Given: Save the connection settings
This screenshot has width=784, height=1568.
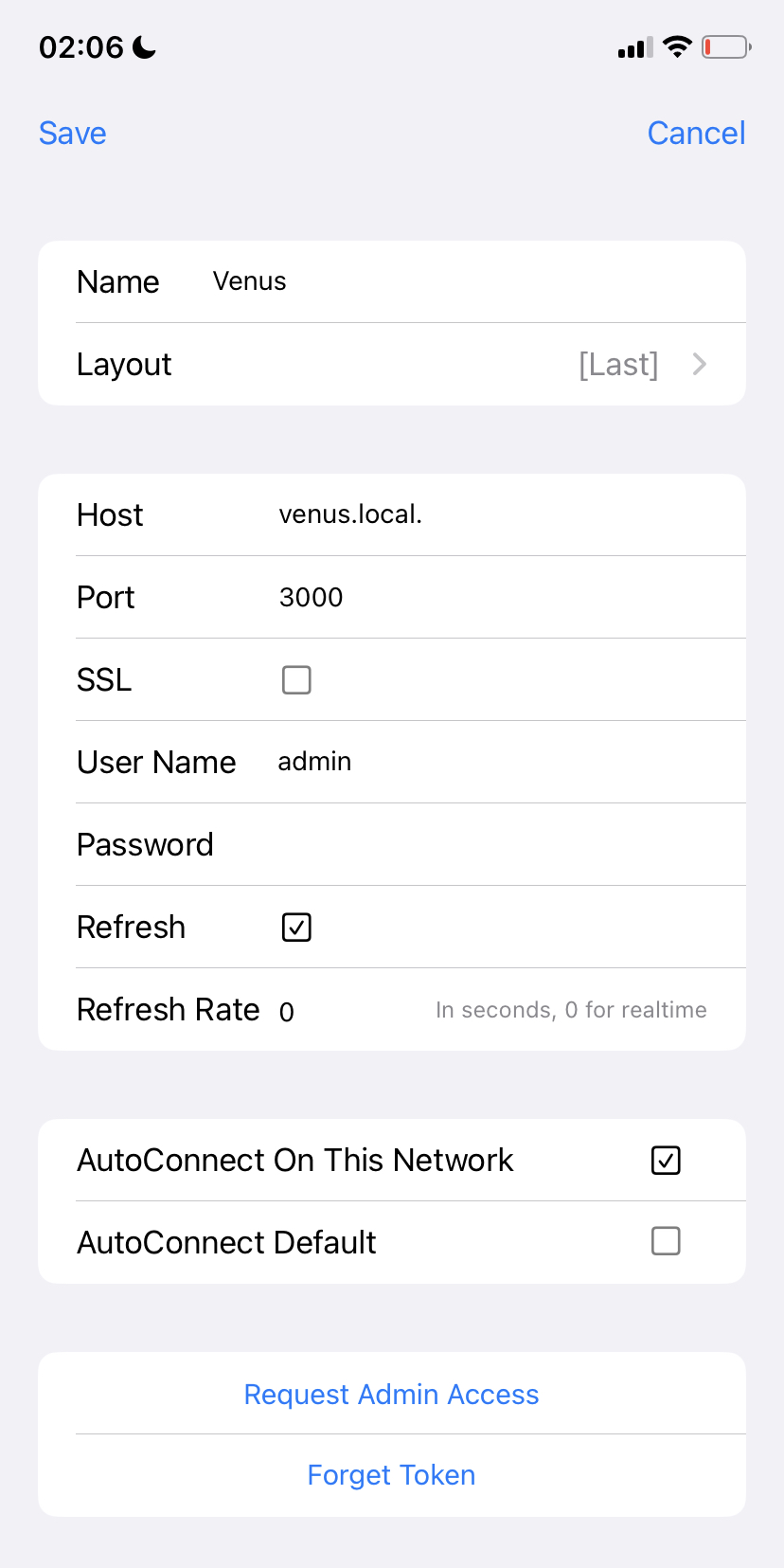Looking at the screenshot, I should 72,134.
